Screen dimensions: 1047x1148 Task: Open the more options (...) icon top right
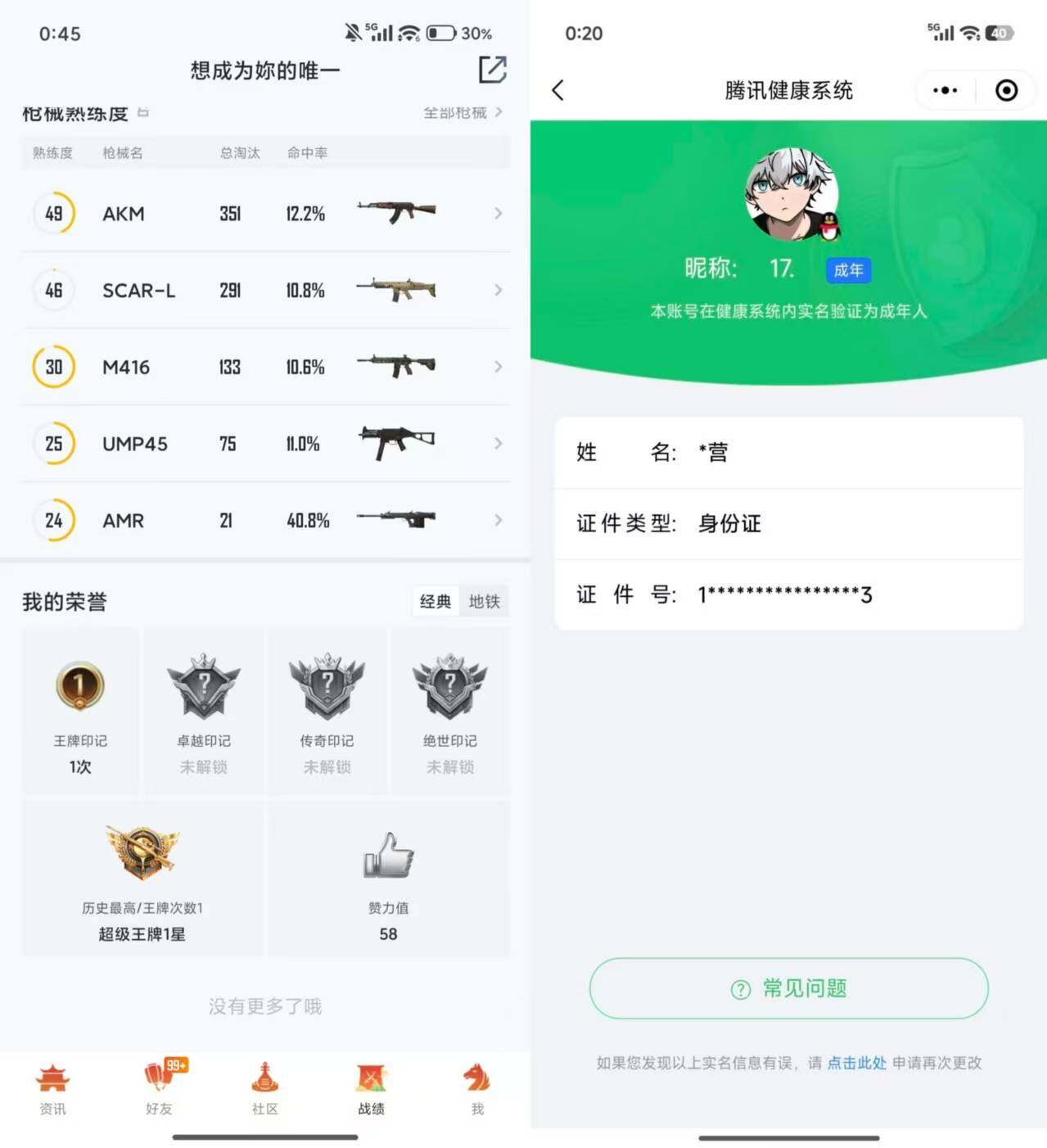tap(945, 90)
